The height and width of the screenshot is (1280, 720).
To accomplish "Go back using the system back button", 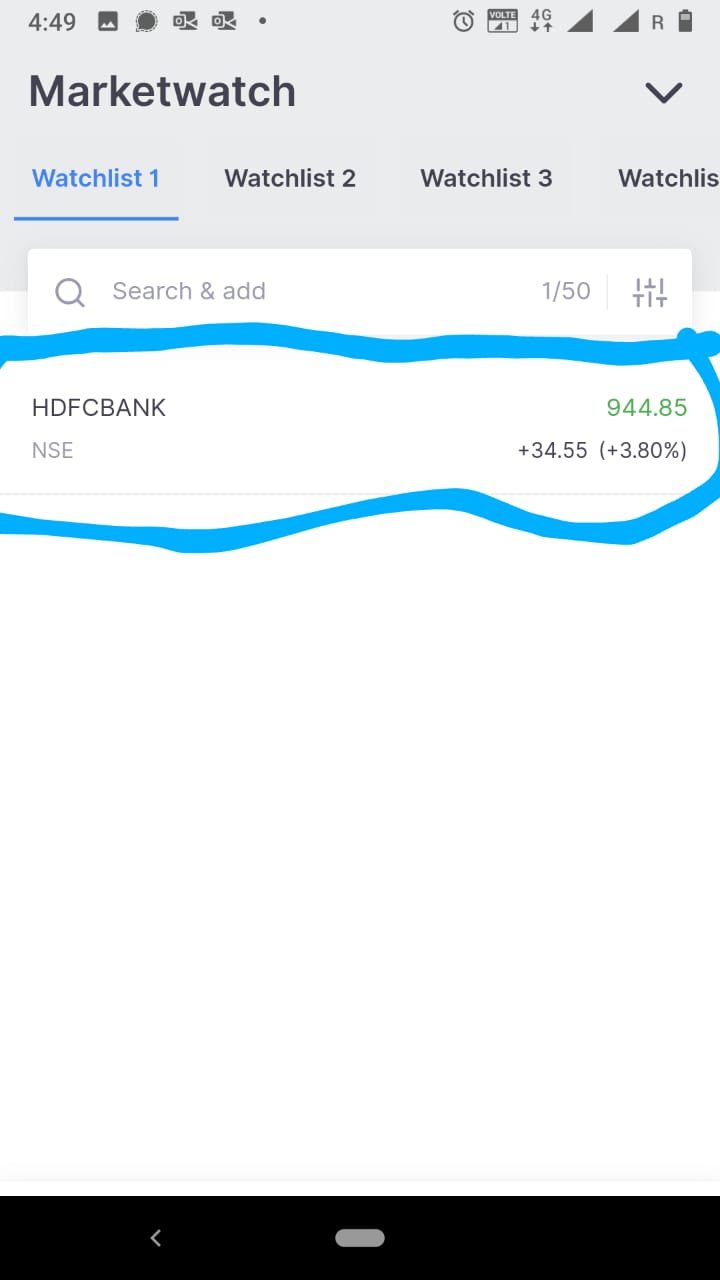I will [x=155, y=1238].
